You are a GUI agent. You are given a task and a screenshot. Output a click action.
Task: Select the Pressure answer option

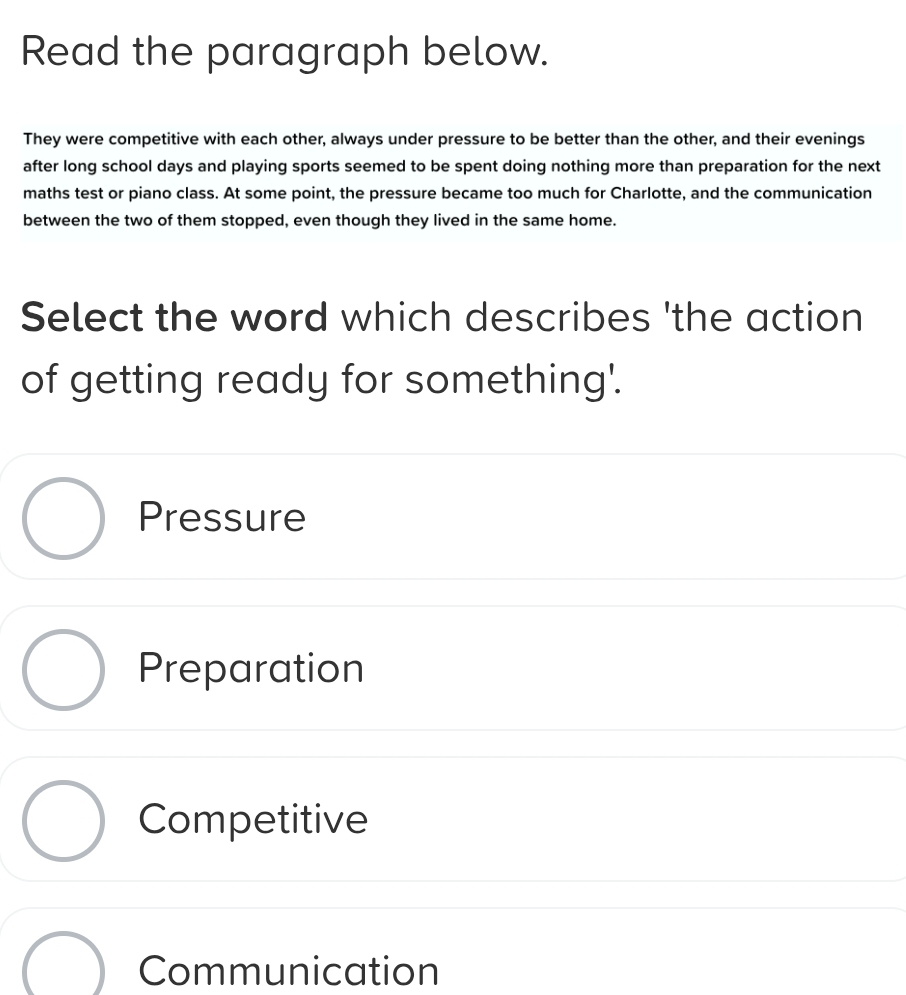64,518
